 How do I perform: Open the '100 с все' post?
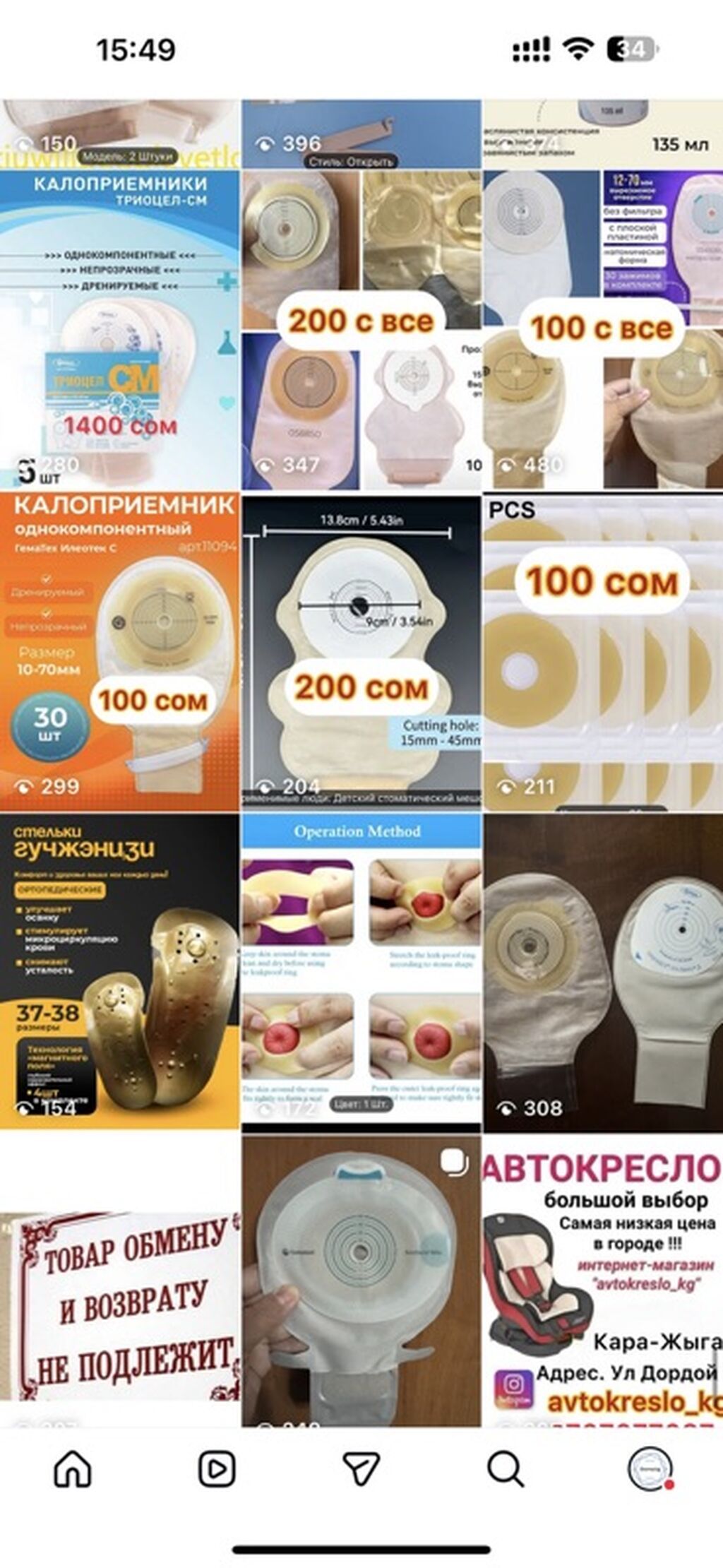tap(603, 330)
